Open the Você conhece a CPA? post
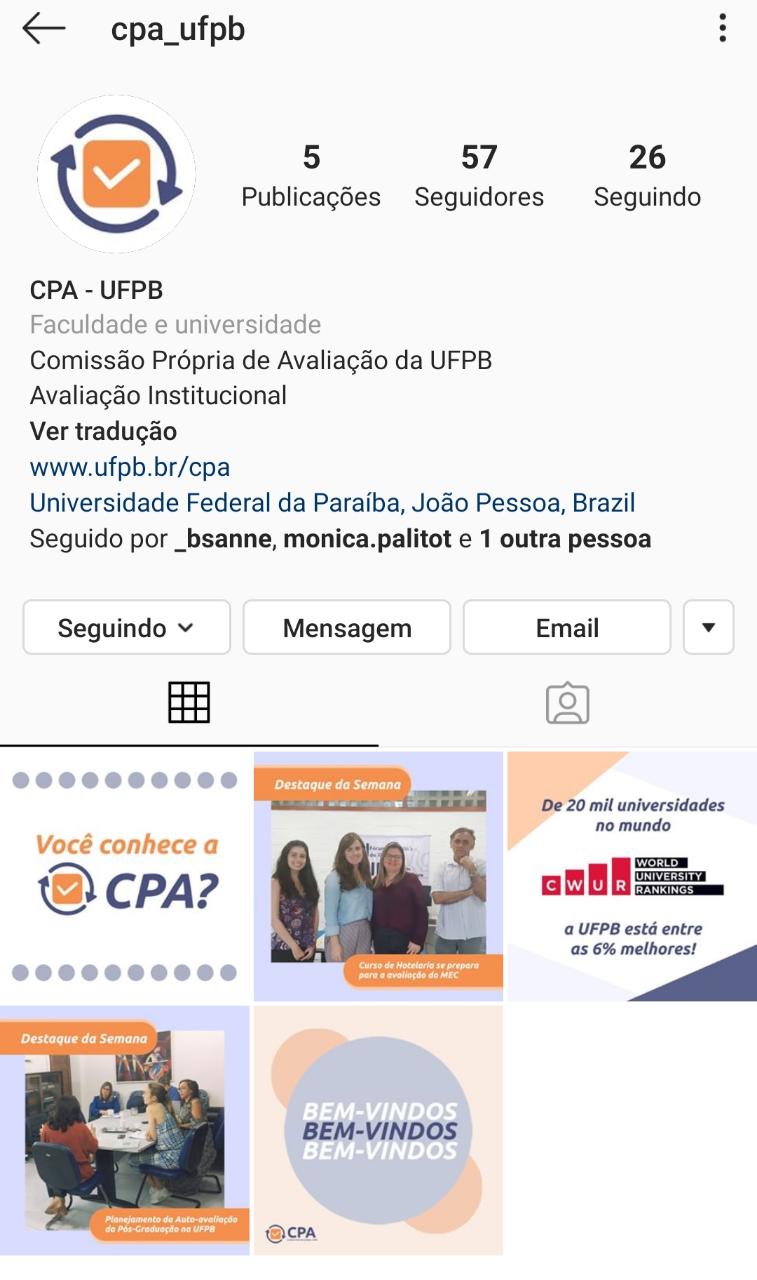The width and height of the screenshot is (757, 1280). pyautogui.click(x=125, y=876)
